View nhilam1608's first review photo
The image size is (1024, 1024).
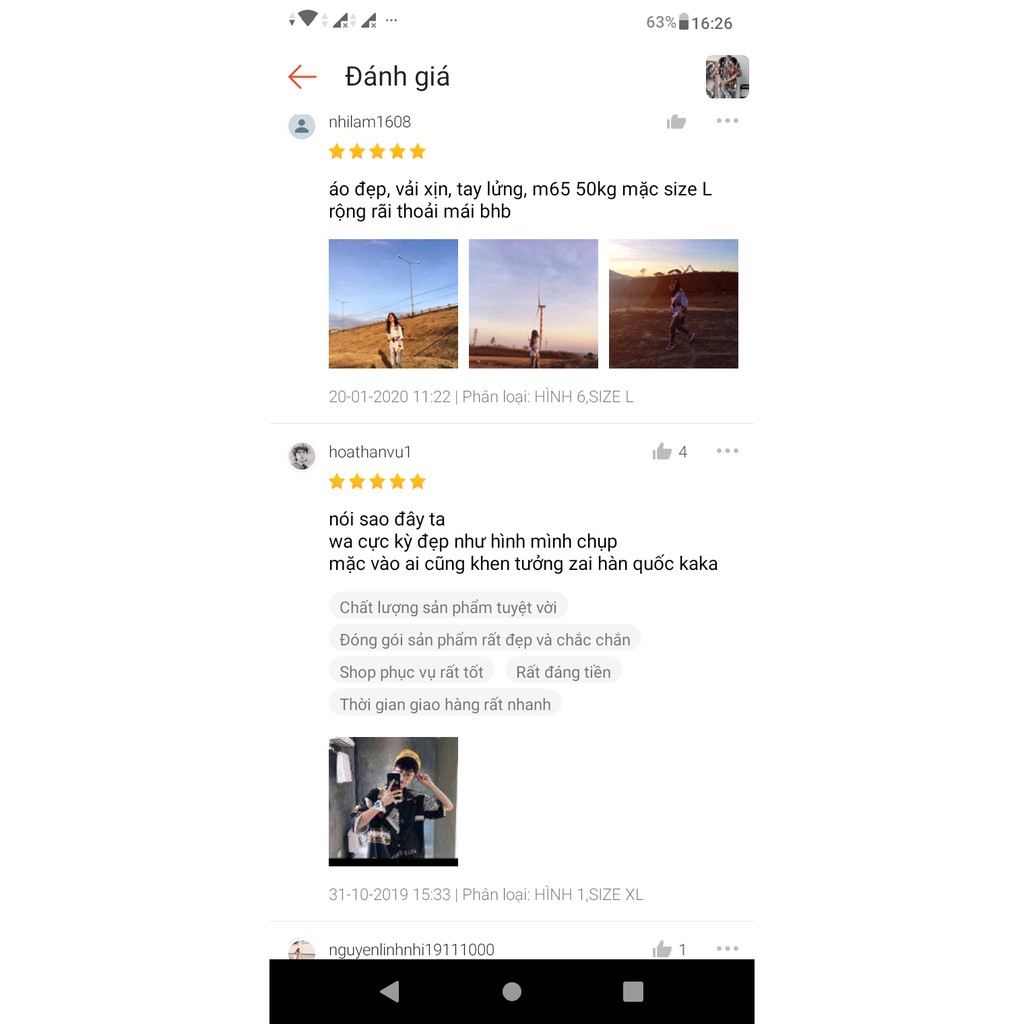[x=393, y=304]
